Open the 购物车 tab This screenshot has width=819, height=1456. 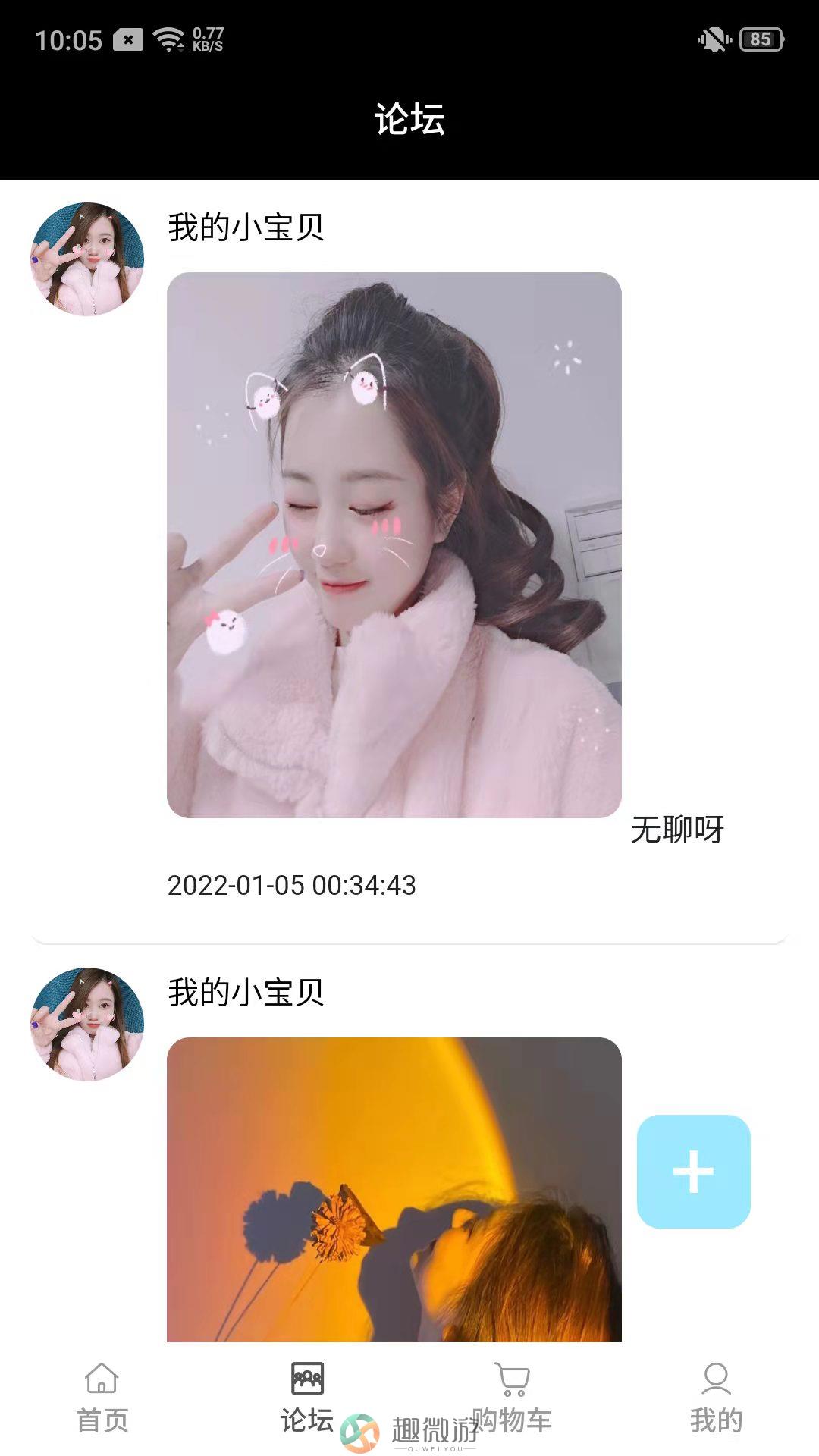(x=513, y=1397)
